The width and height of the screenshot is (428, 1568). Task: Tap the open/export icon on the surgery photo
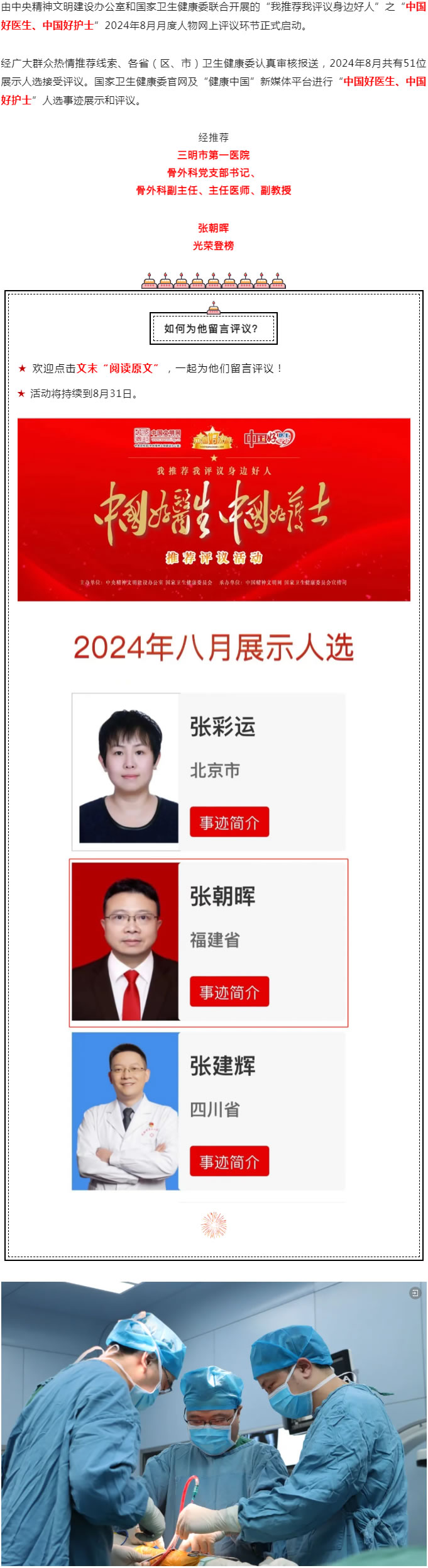(414, 1292)
